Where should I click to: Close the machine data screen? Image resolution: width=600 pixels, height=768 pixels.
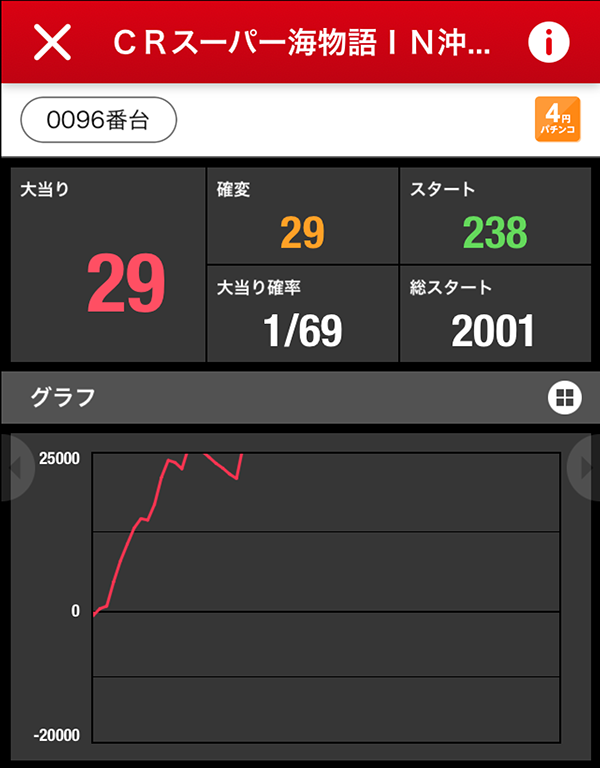click(52, 41)
